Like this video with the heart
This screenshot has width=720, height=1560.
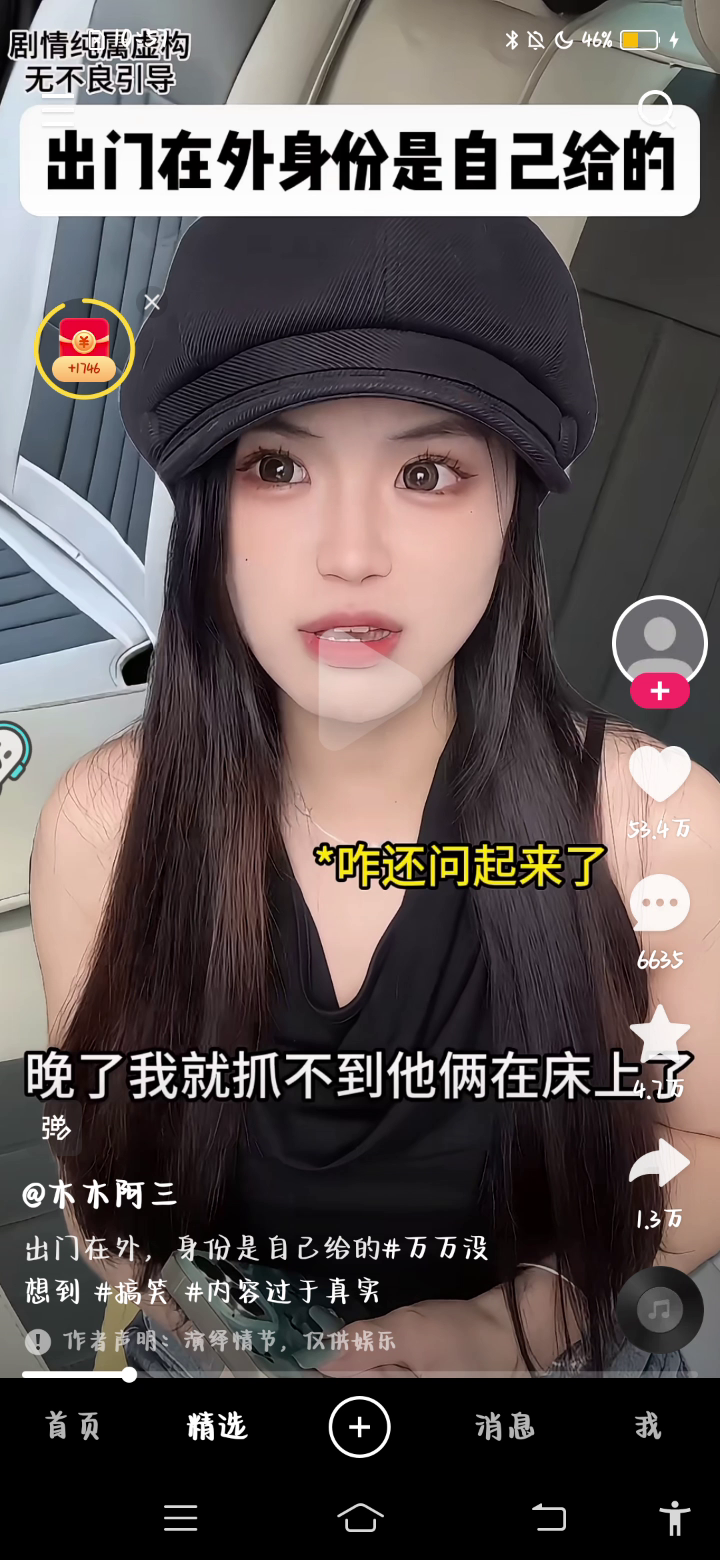659,775
